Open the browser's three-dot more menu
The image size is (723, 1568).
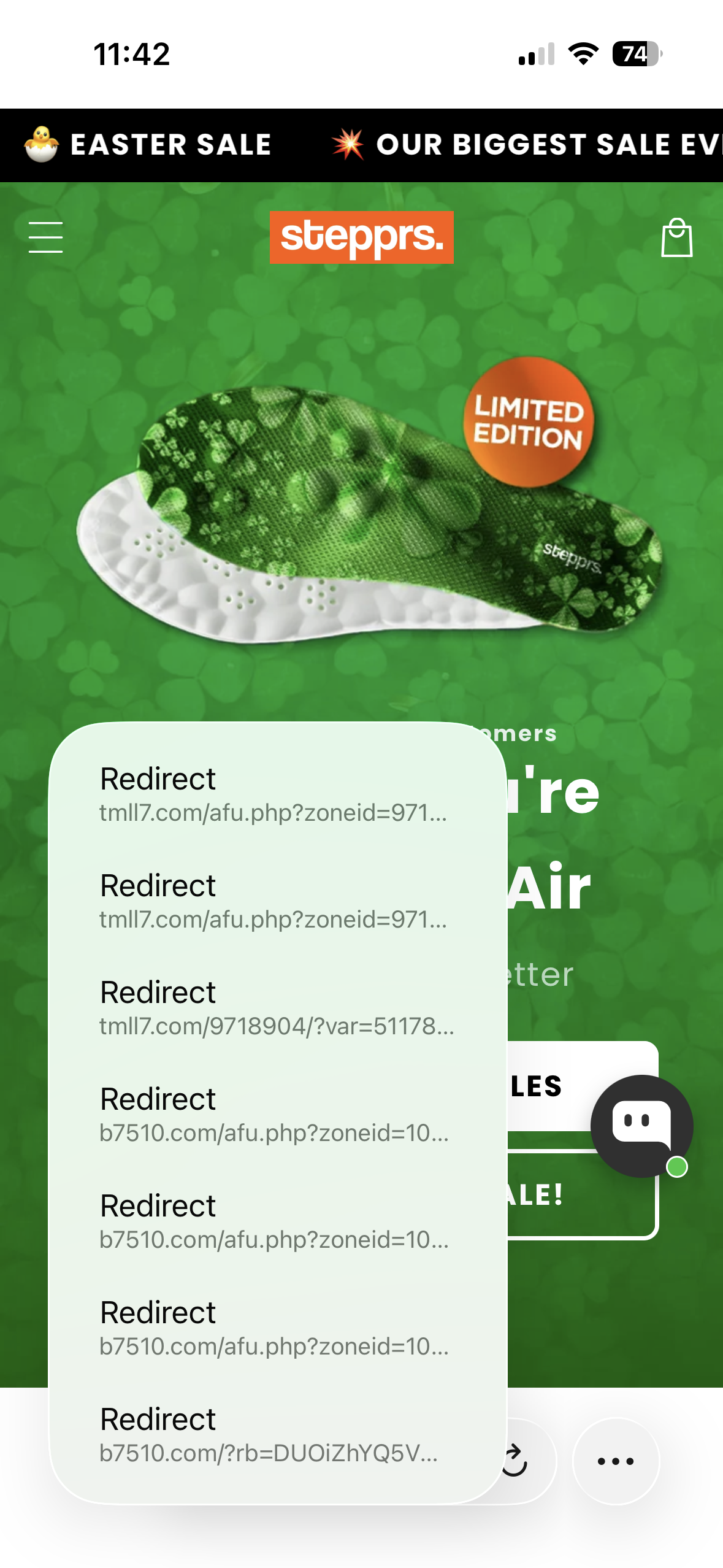615,1461
